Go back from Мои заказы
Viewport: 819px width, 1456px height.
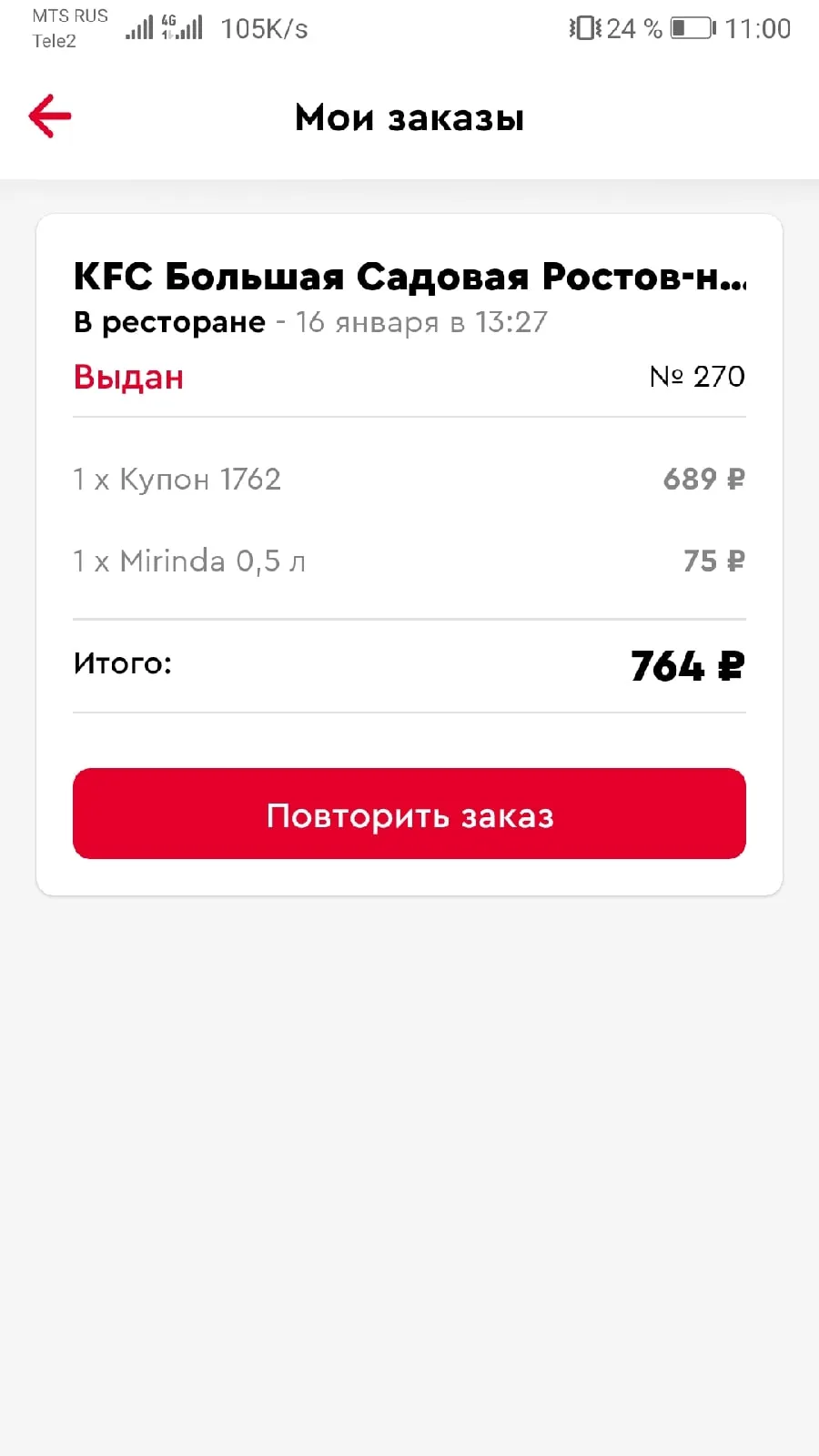coord(50,116)
